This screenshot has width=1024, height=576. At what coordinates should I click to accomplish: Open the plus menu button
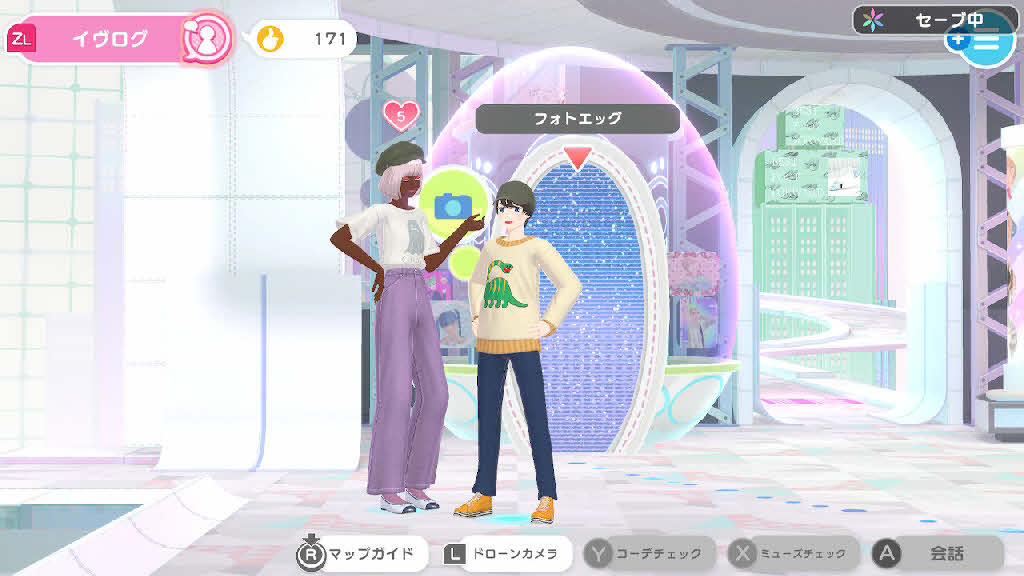click(x=981, y=40)
